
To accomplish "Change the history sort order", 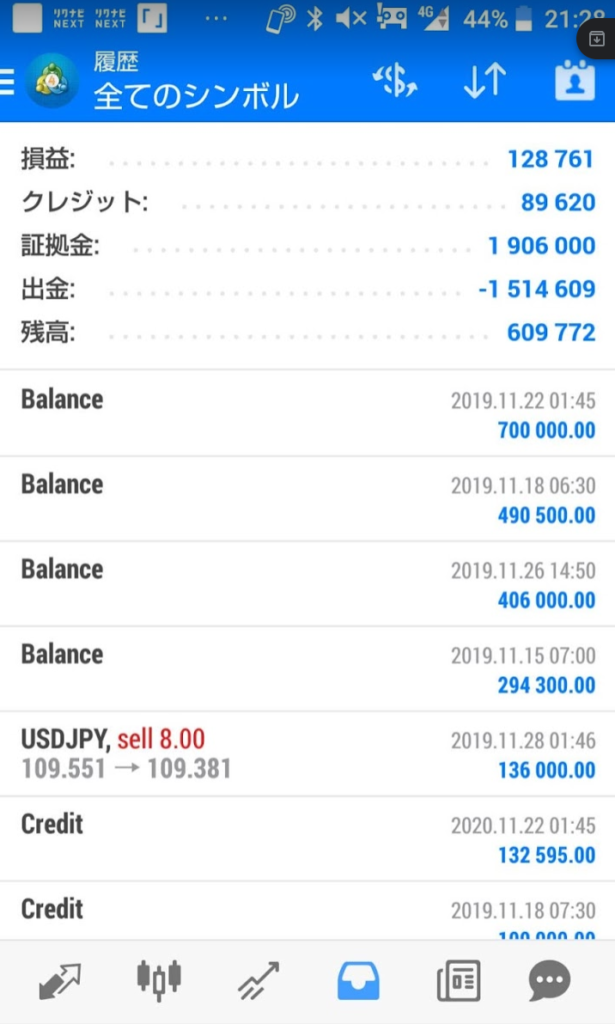I will pos(485,81).
